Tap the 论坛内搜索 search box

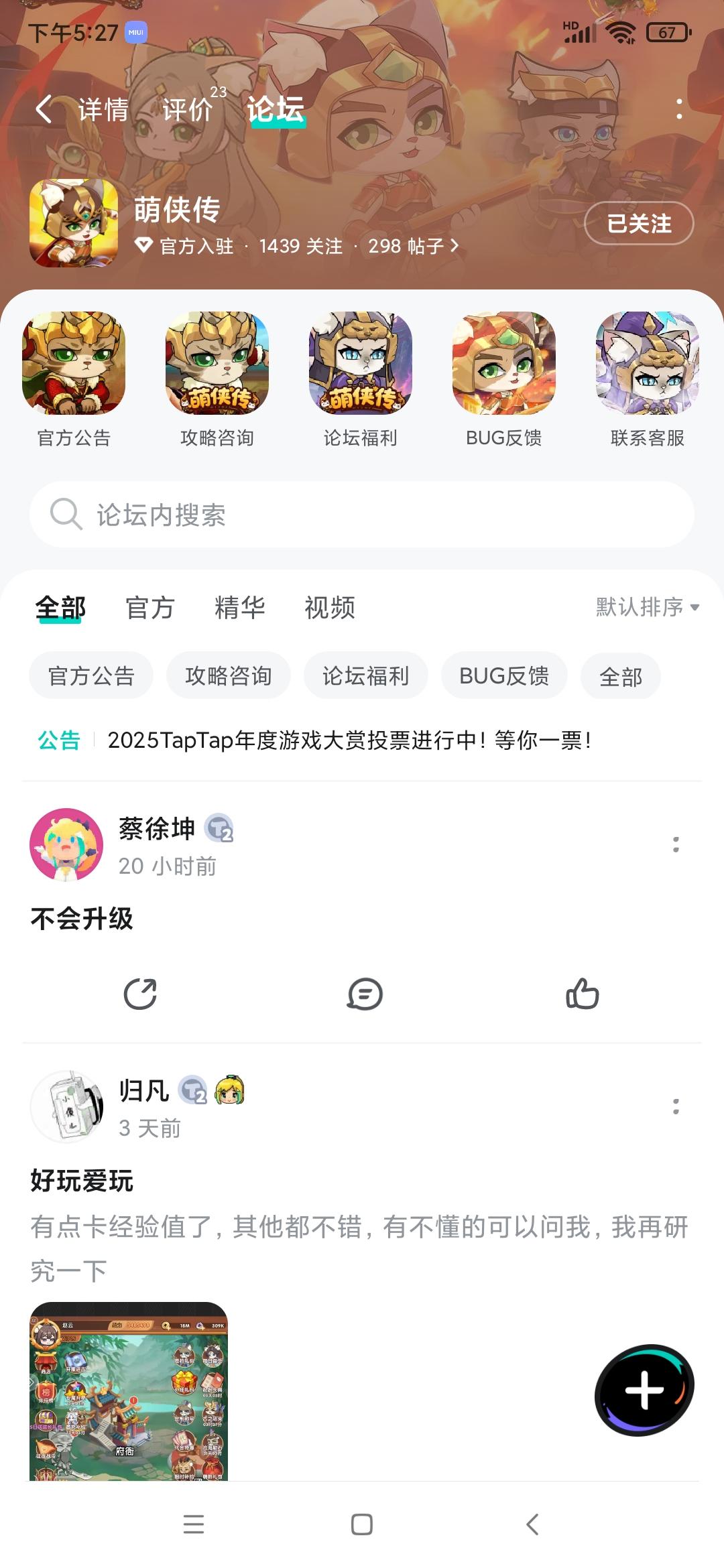click(x=362, y=515)
